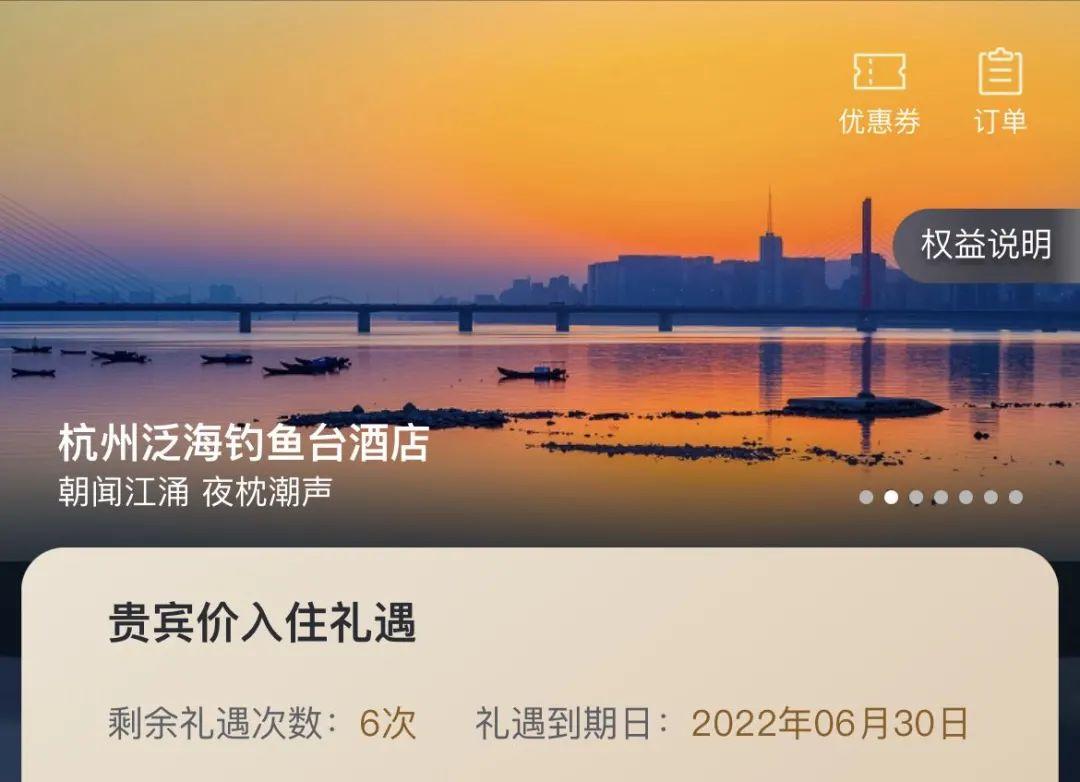The height and width of the screenshot is (782, 1080).
Task: Open the 优惠券 coupons page
Action: pos(879,92)
